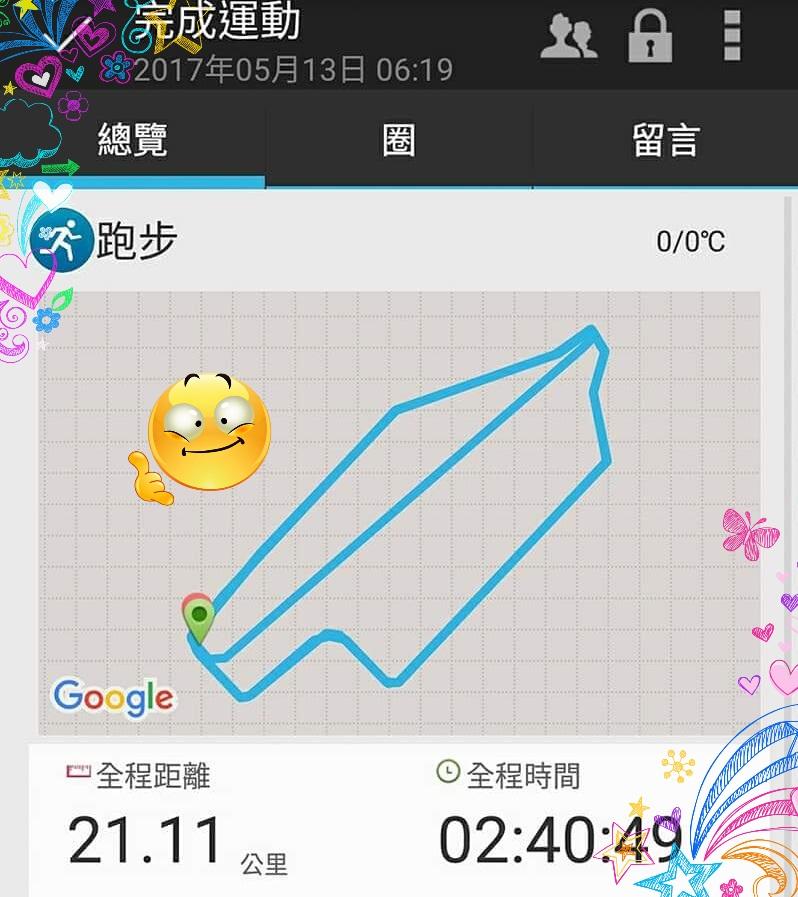This screenshot has height=897, width=798.
Task: Open the privacy lock setting
Action: tap(649, 37)
